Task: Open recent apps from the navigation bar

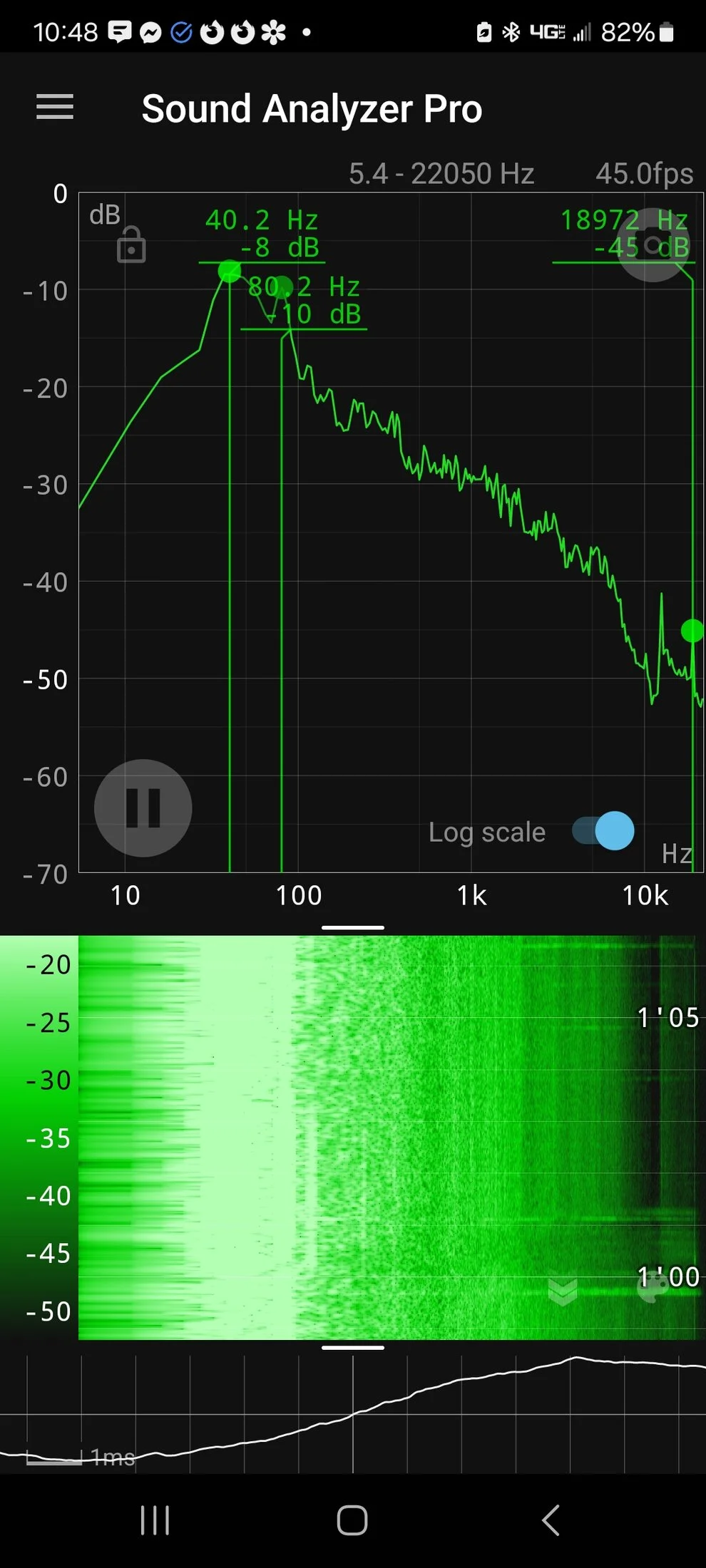Action: coord(155,1520)
